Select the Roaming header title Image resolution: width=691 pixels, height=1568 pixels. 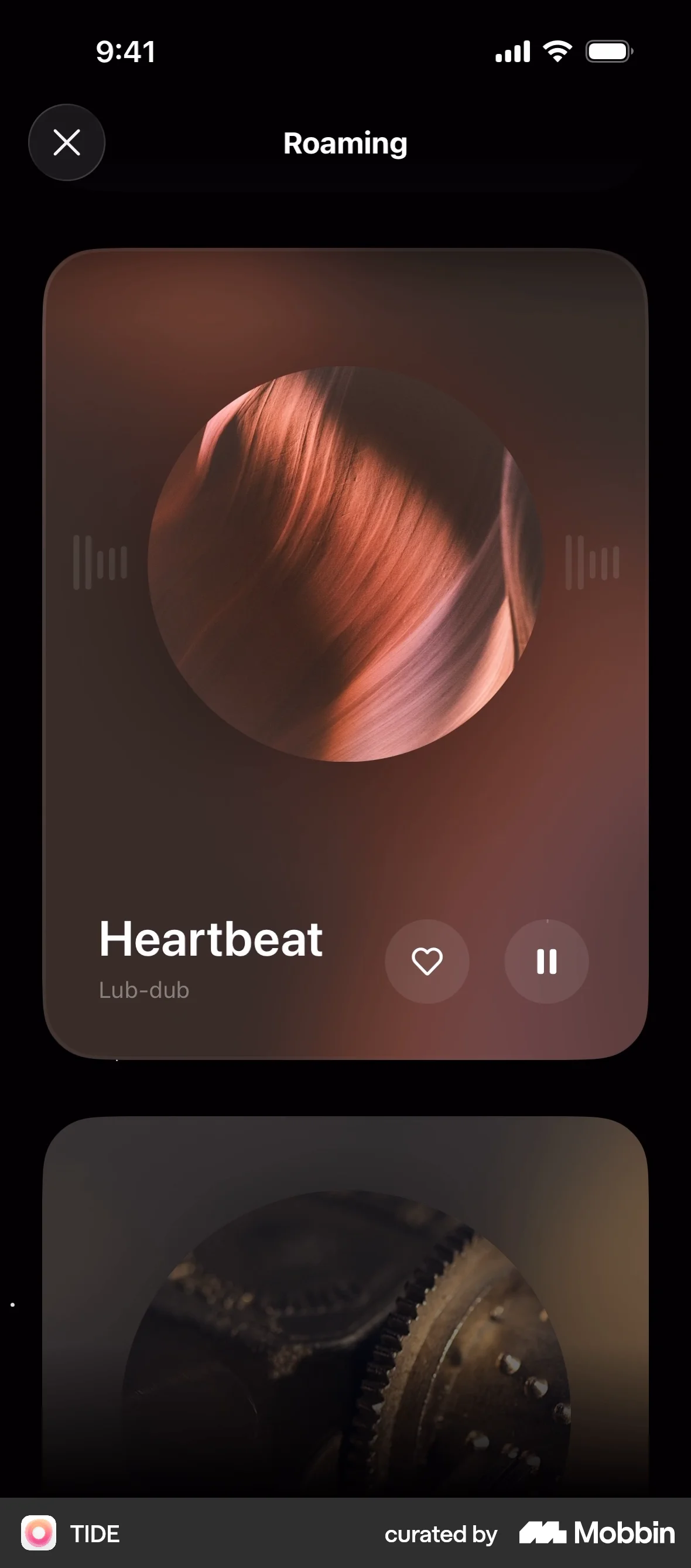345,143
